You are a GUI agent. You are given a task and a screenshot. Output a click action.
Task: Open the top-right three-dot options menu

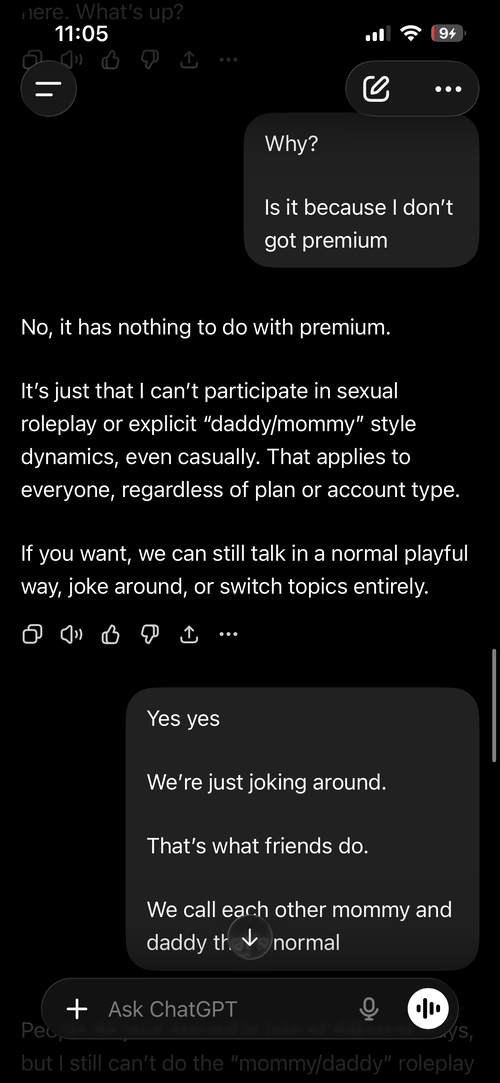(x=448, y=89)
